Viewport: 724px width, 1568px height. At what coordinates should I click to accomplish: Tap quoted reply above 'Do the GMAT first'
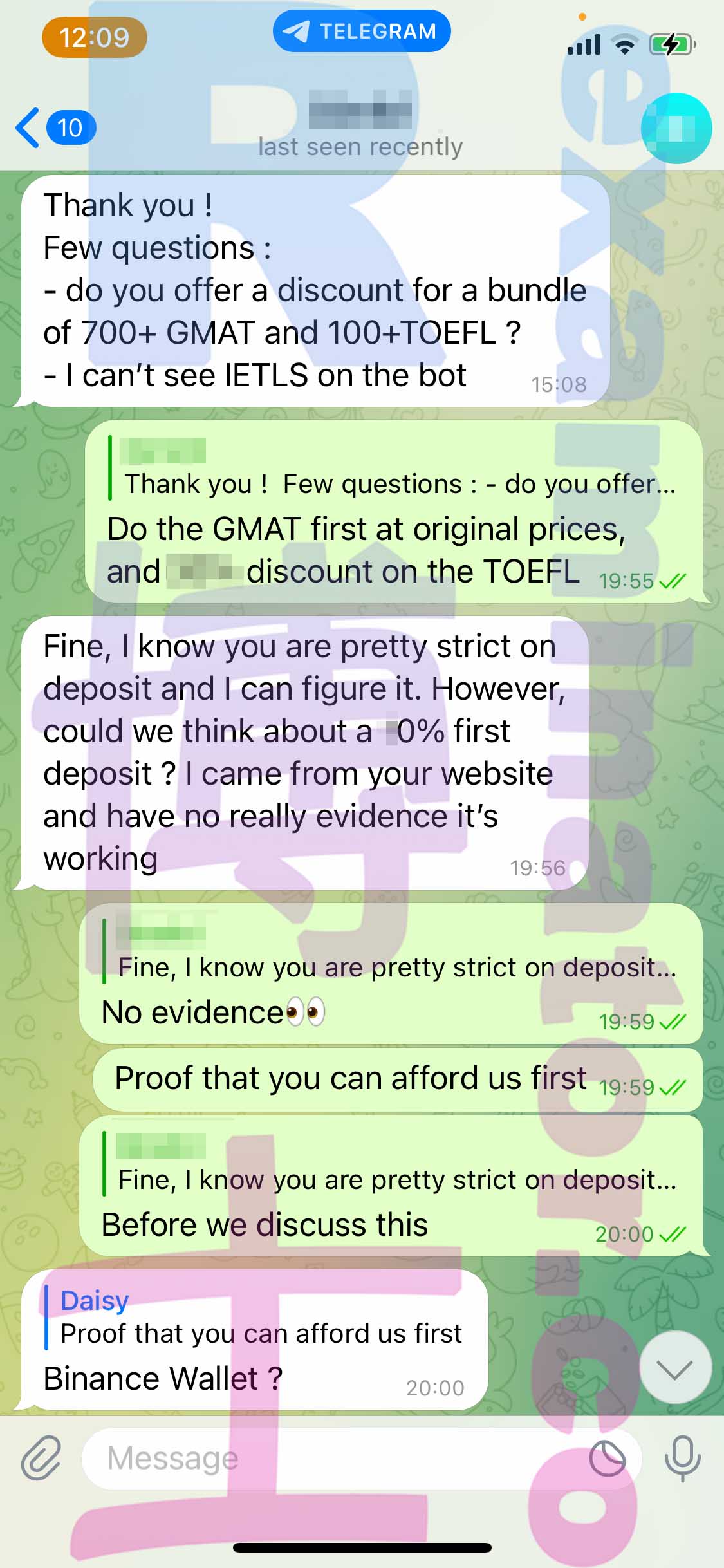click(x=394, y=468)
